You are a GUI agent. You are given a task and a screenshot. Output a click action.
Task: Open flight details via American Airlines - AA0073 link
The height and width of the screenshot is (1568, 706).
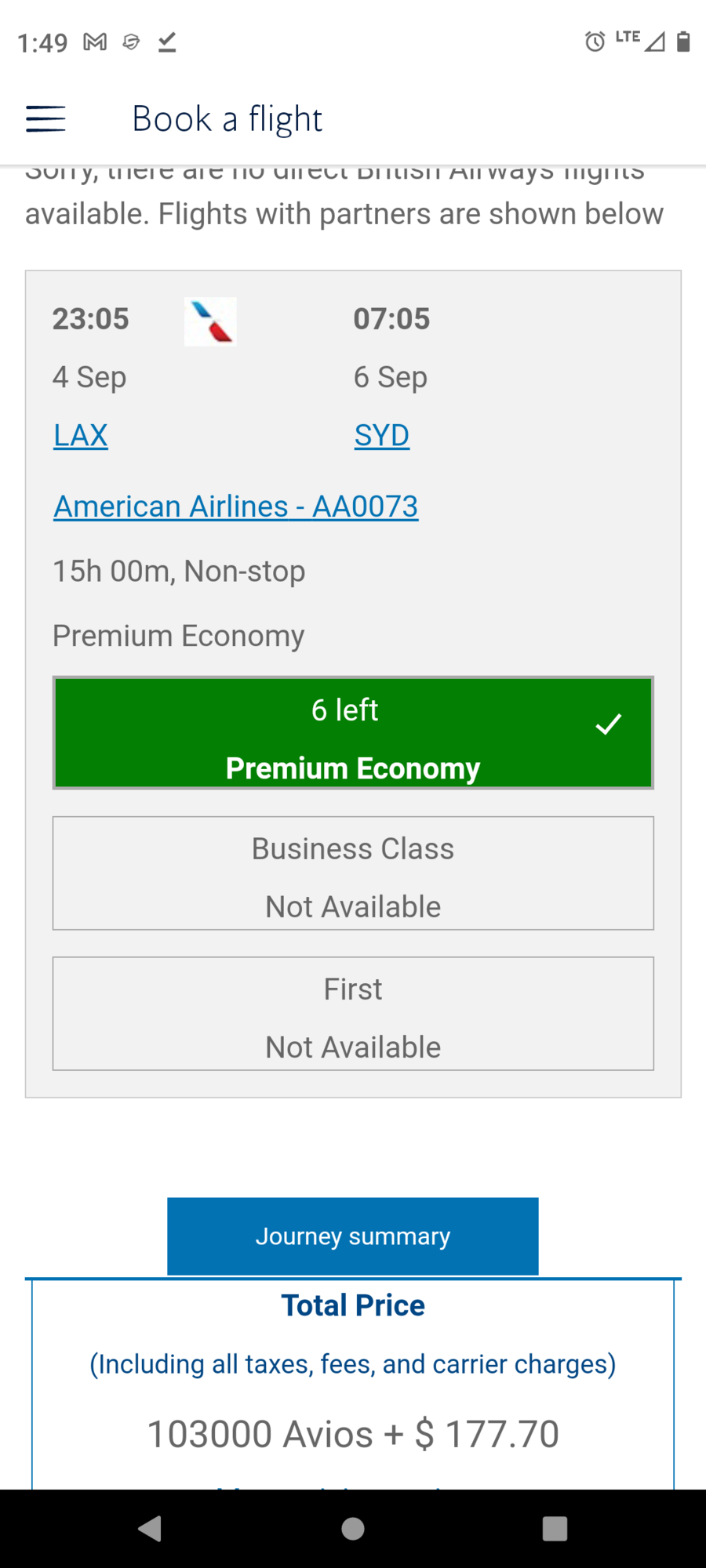coord(235,506)
